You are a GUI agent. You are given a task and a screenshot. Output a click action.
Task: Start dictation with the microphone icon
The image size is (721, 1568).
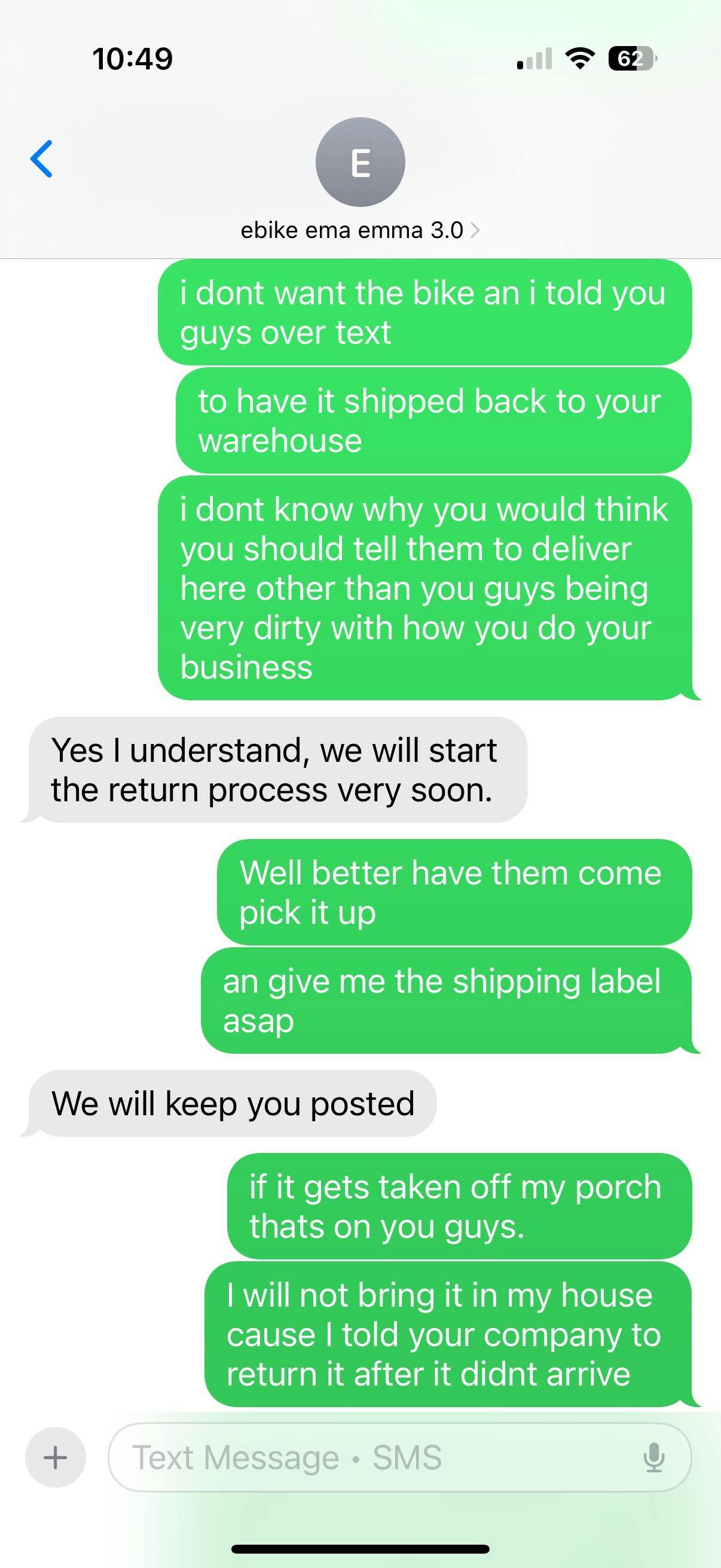(654, 1457)
